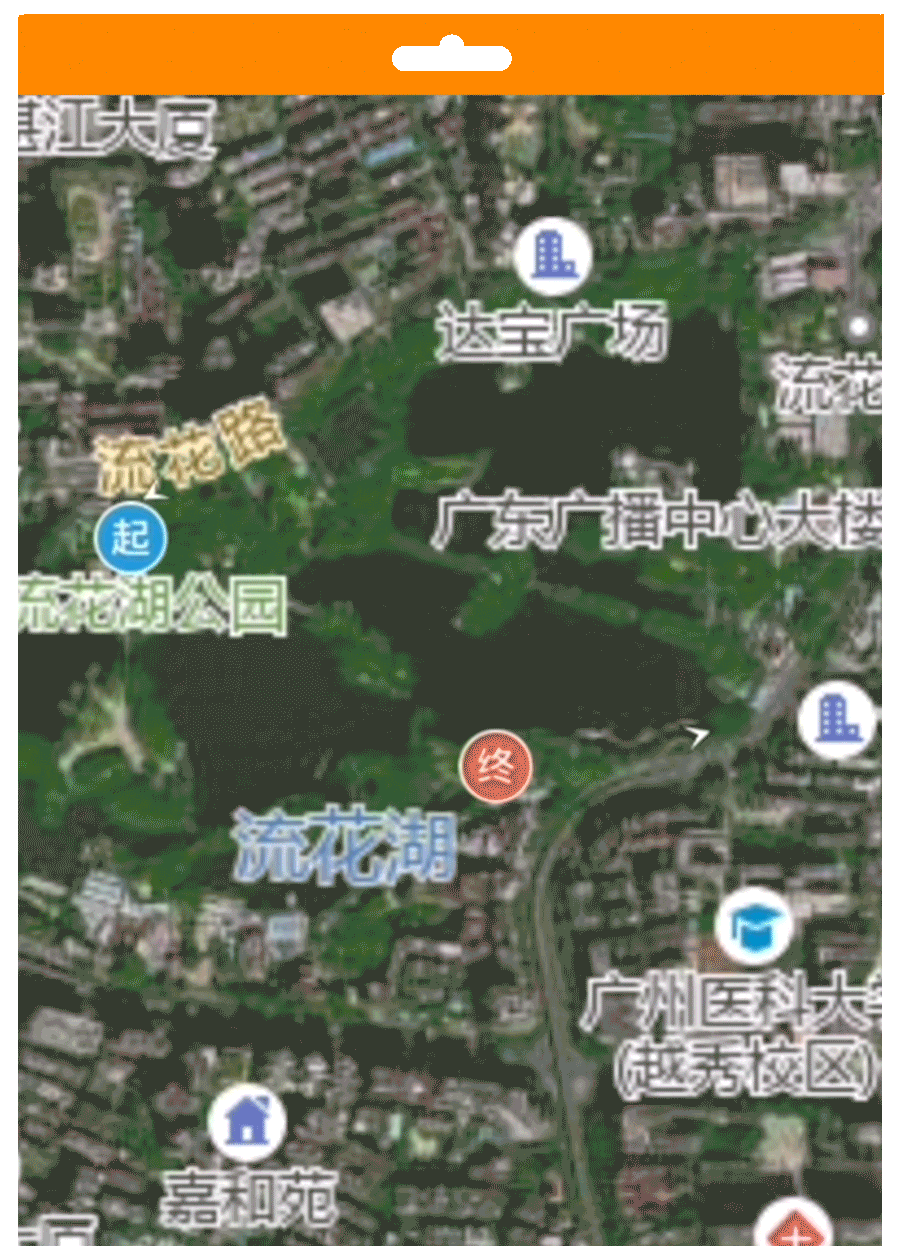Open the 广州医科大学 school marker

755,926
